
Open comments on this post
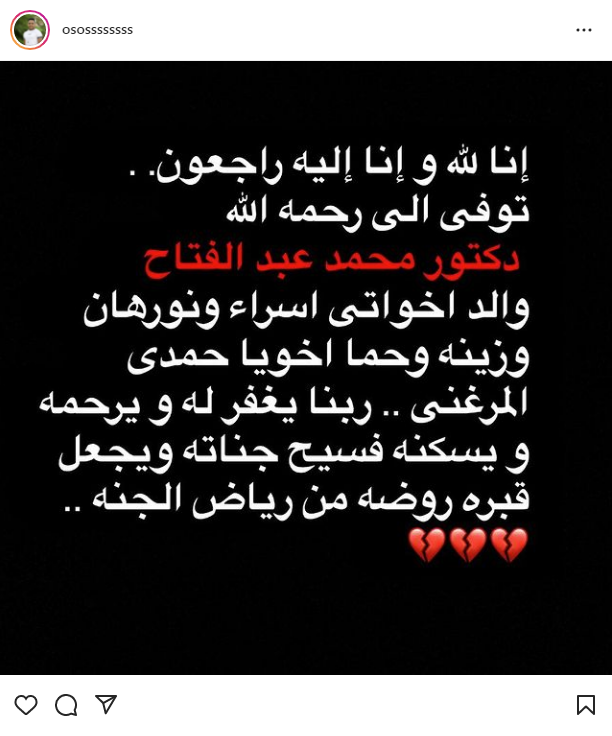66,705
